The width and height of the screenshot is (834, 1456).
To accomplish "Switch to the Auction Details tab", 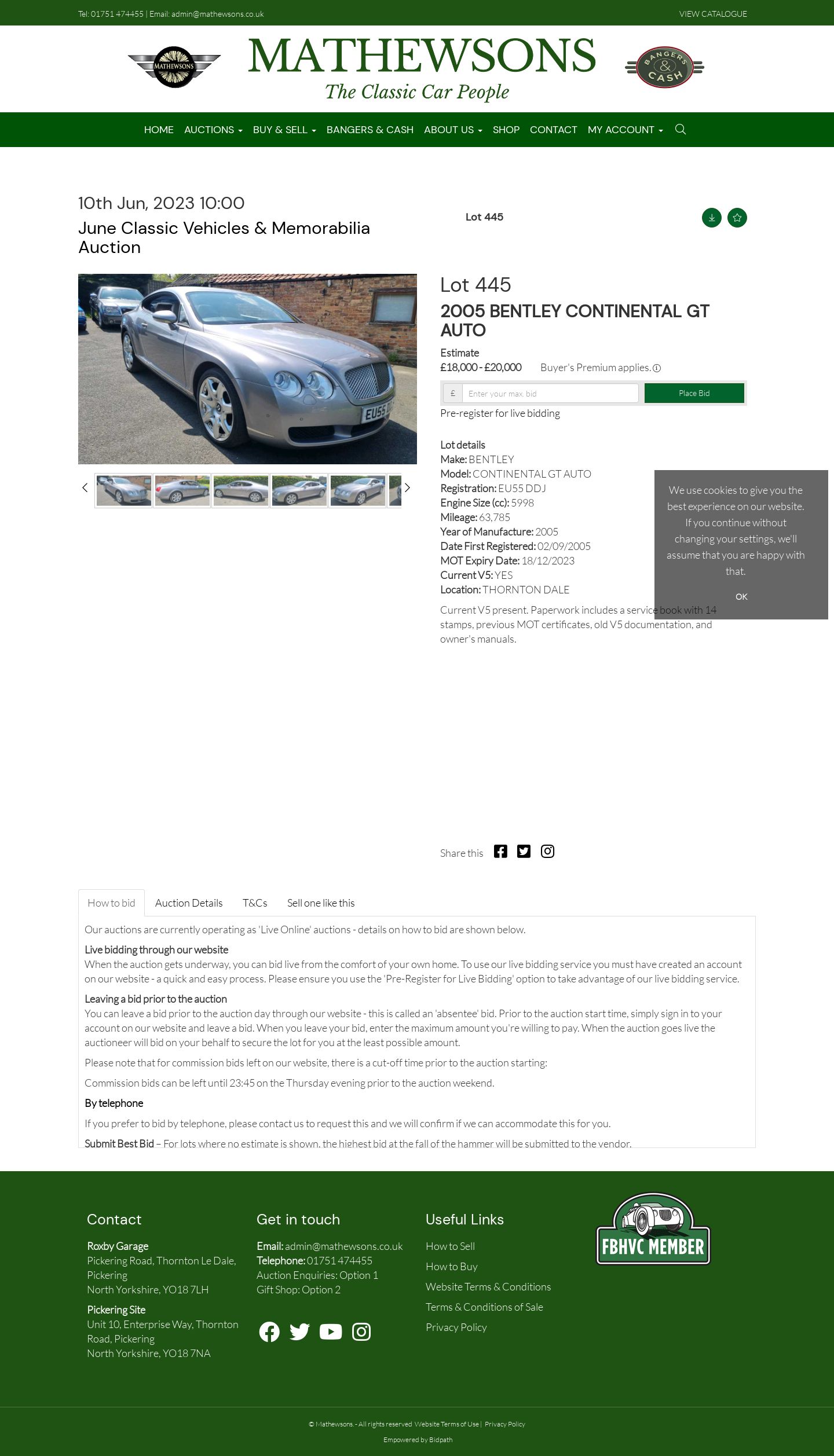I will coord(189,903).
